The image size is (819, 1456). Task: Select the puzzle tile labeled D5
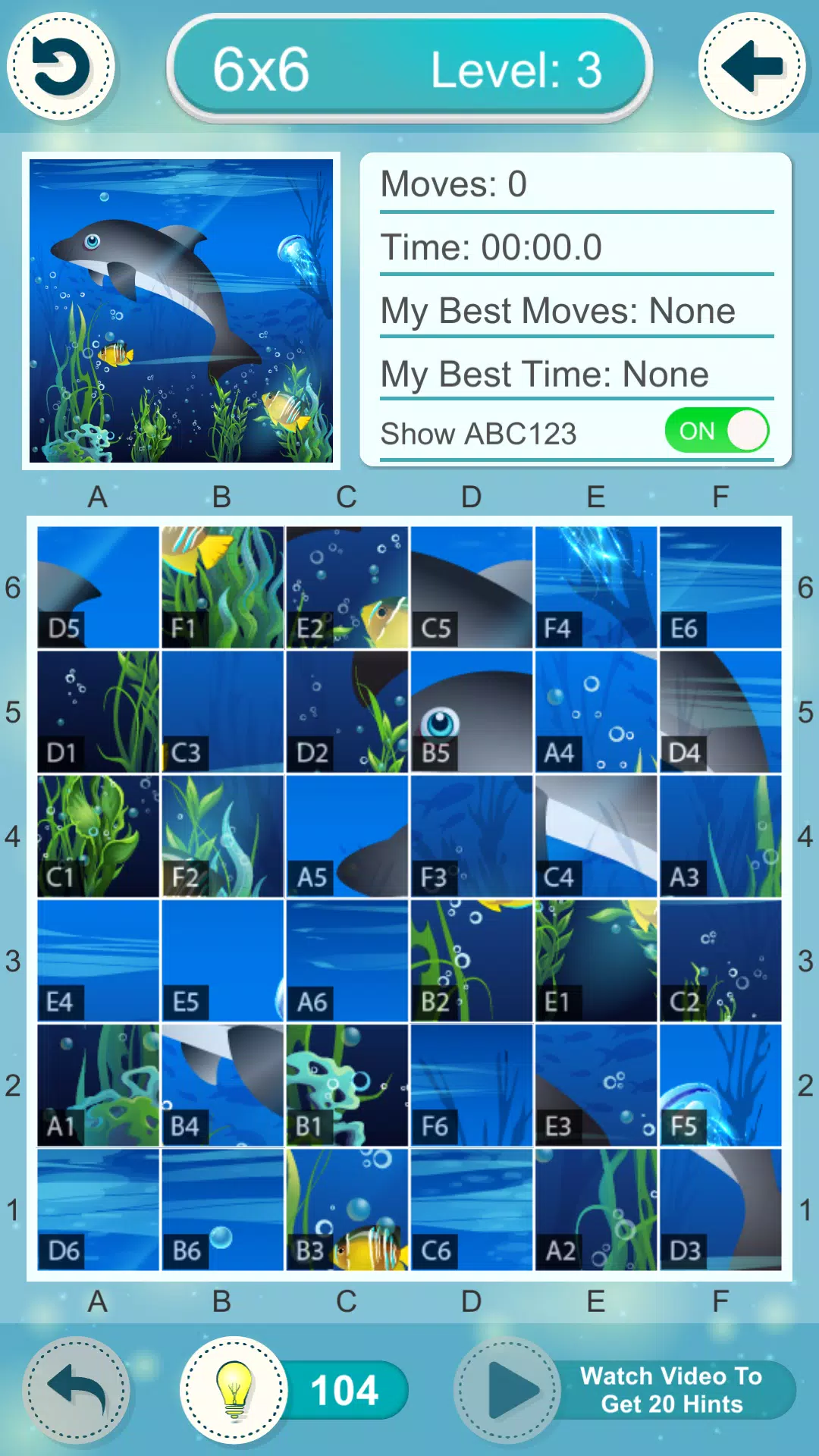99,588
